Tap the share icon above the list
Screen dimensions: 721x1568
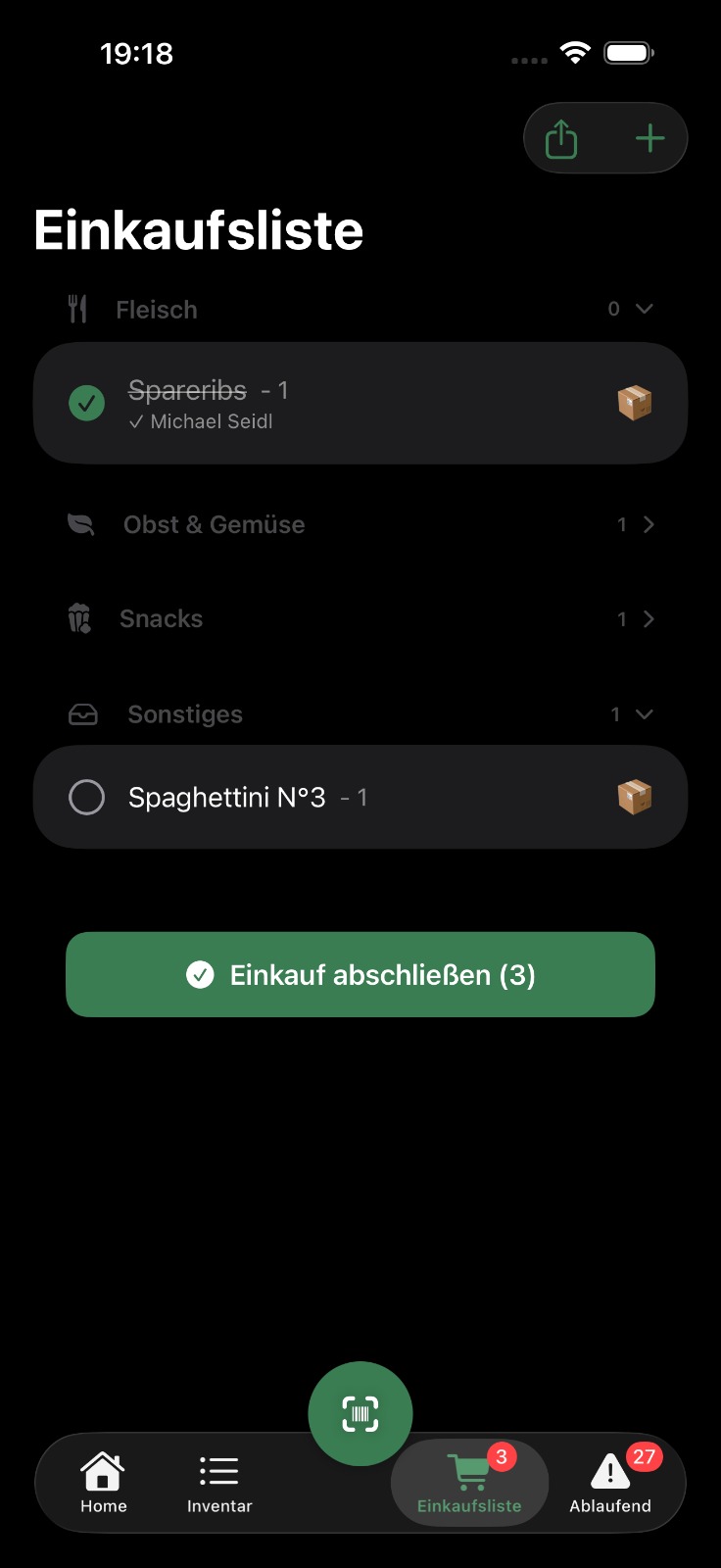[x=560, y=138]
